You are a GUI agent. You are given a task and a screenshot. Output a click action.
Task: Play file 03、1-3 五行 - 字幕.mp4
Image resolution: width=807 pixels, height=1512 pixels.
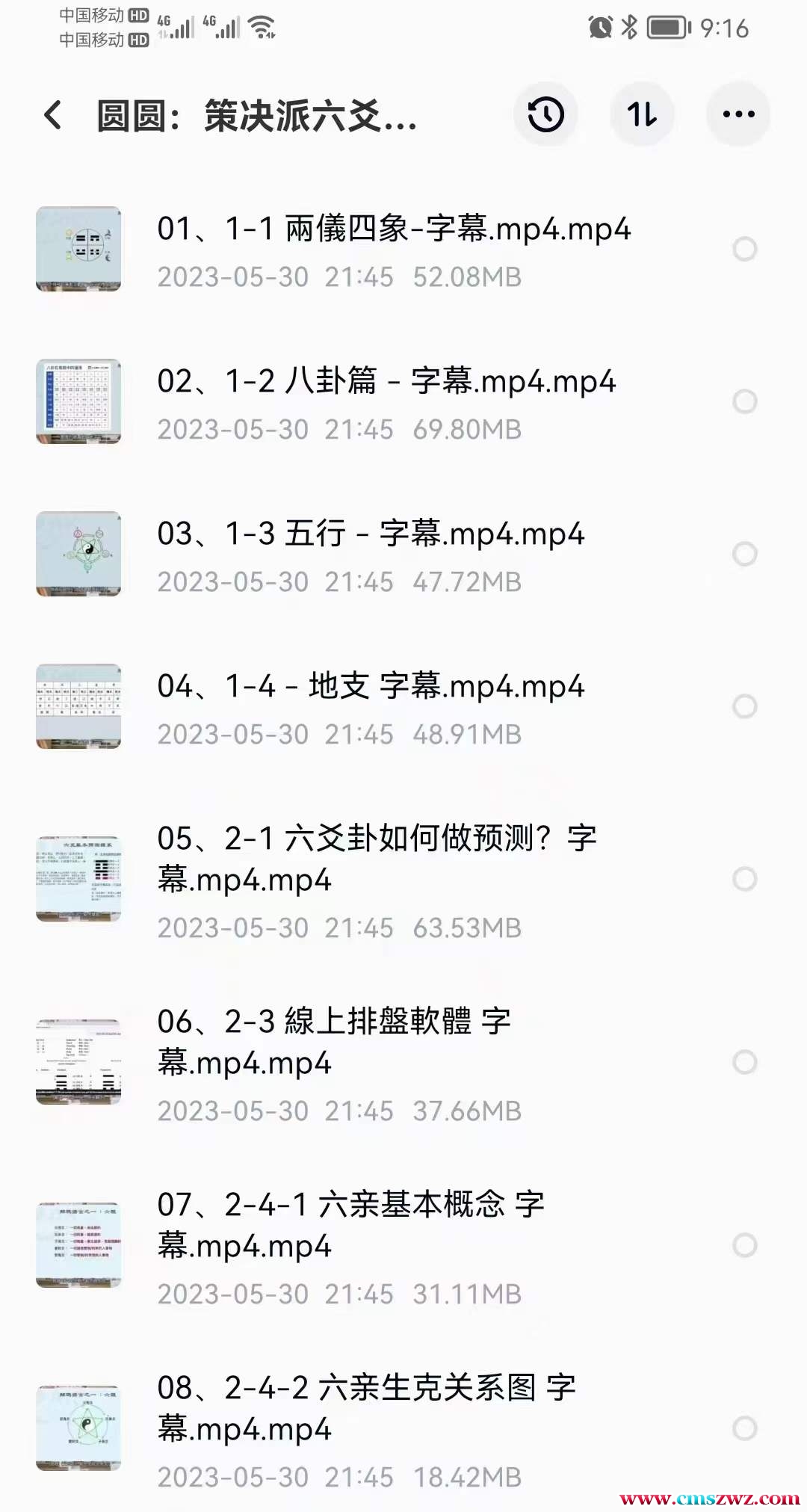[x=371, y=534]
